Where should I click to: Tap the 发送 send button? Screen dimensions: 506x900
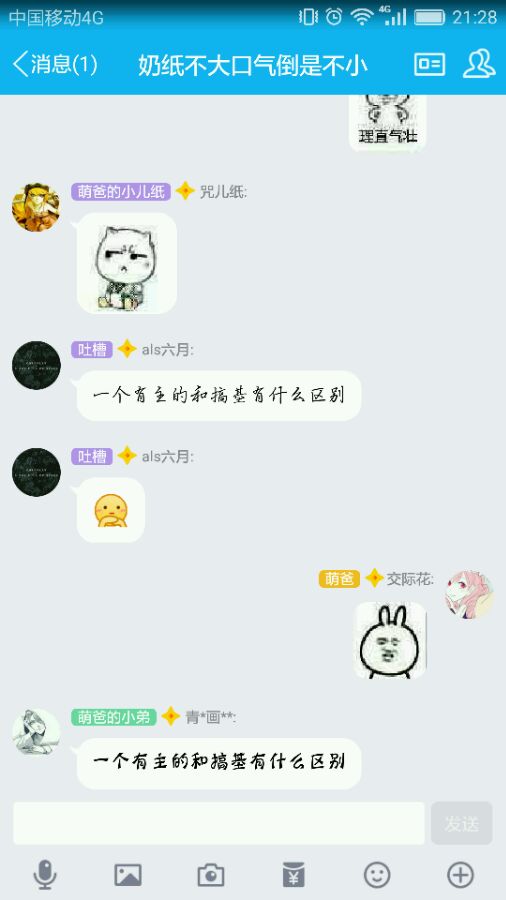462,823
